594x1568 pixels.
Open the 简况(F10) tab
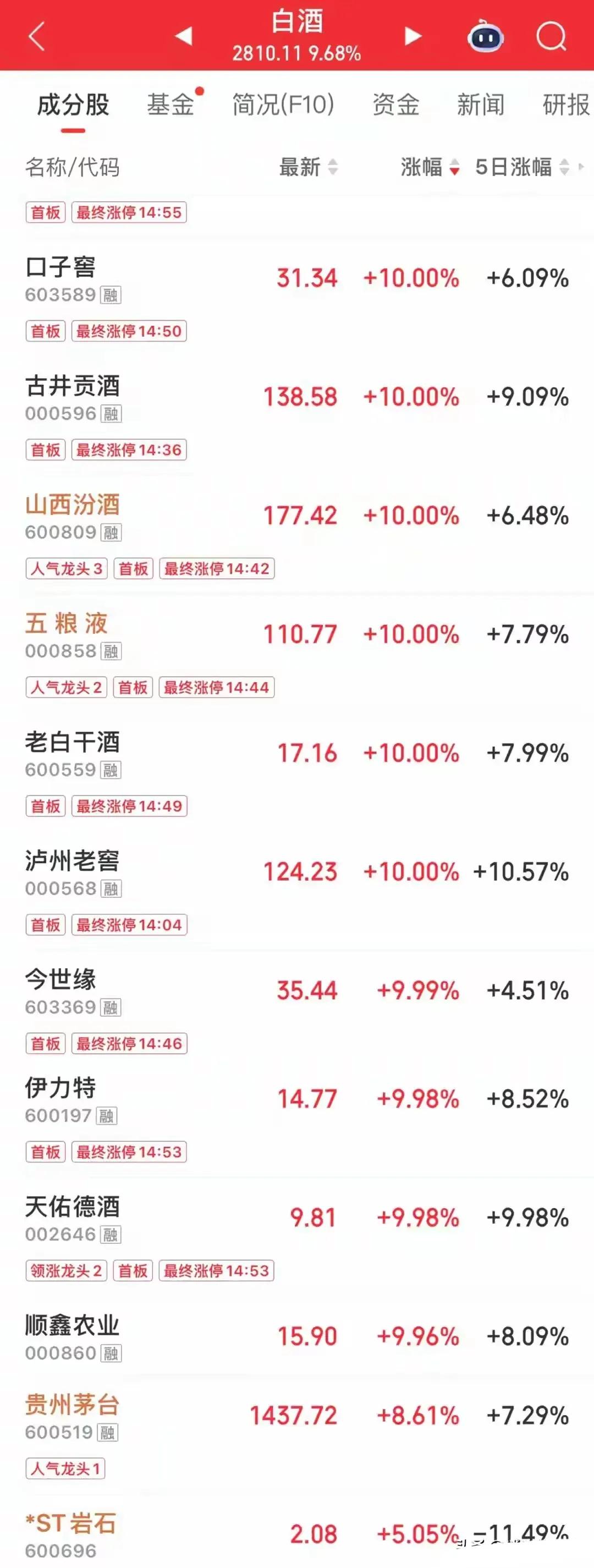coord(282,103)
